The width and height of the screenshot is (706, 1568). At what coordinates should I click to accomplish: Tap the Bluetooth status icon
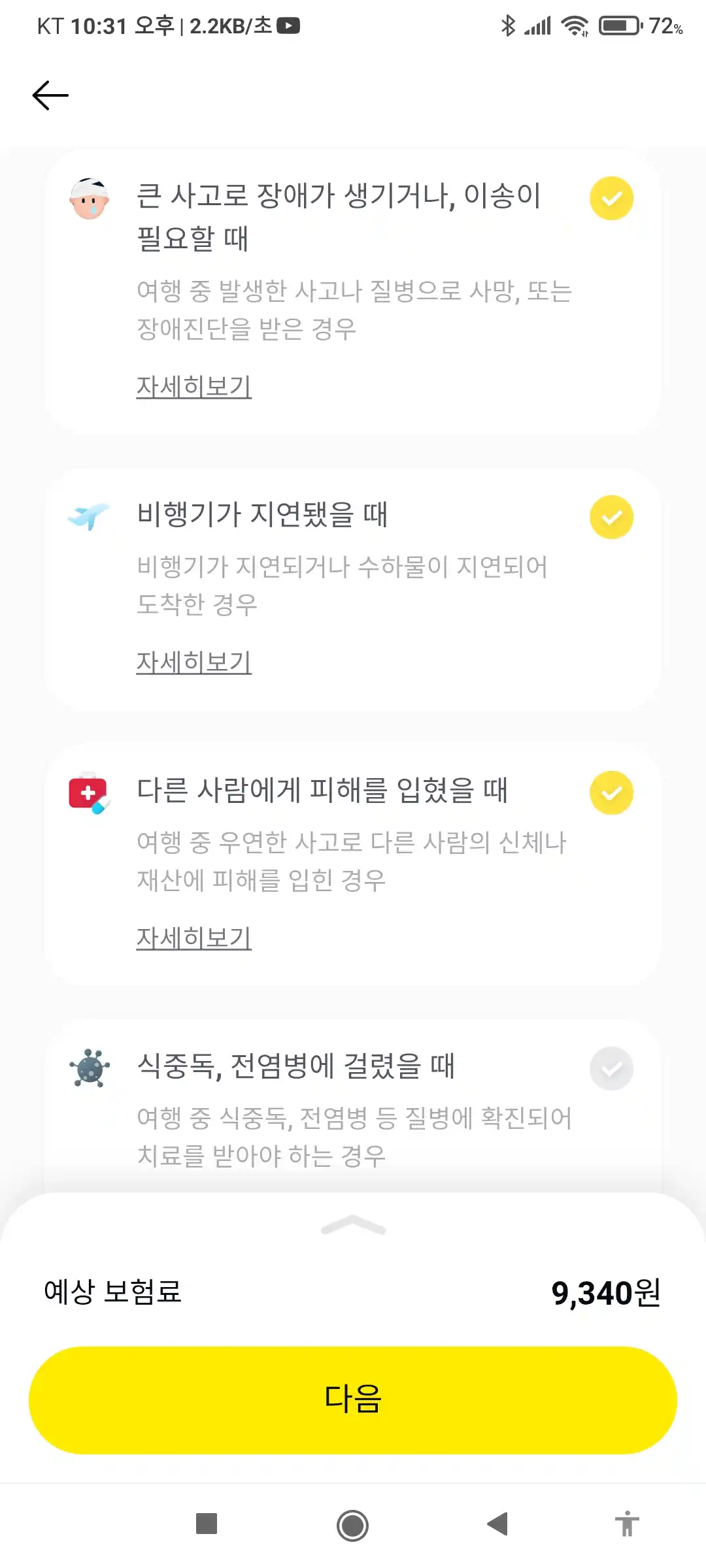coord(509,25)
